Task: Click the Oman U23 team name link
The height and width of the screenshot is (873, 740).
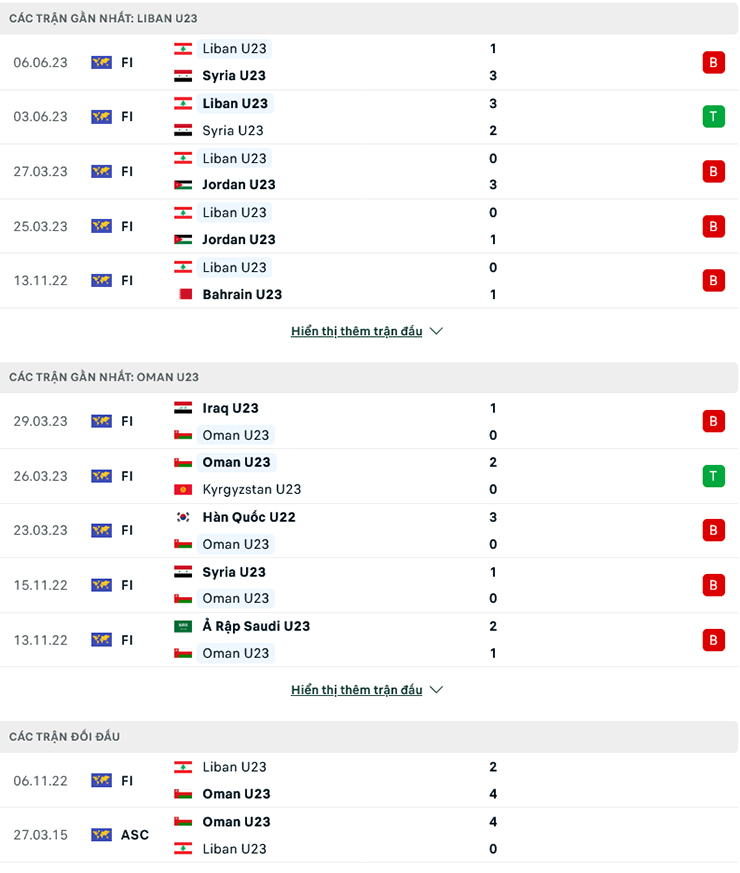Action: (x=236, y=435)
